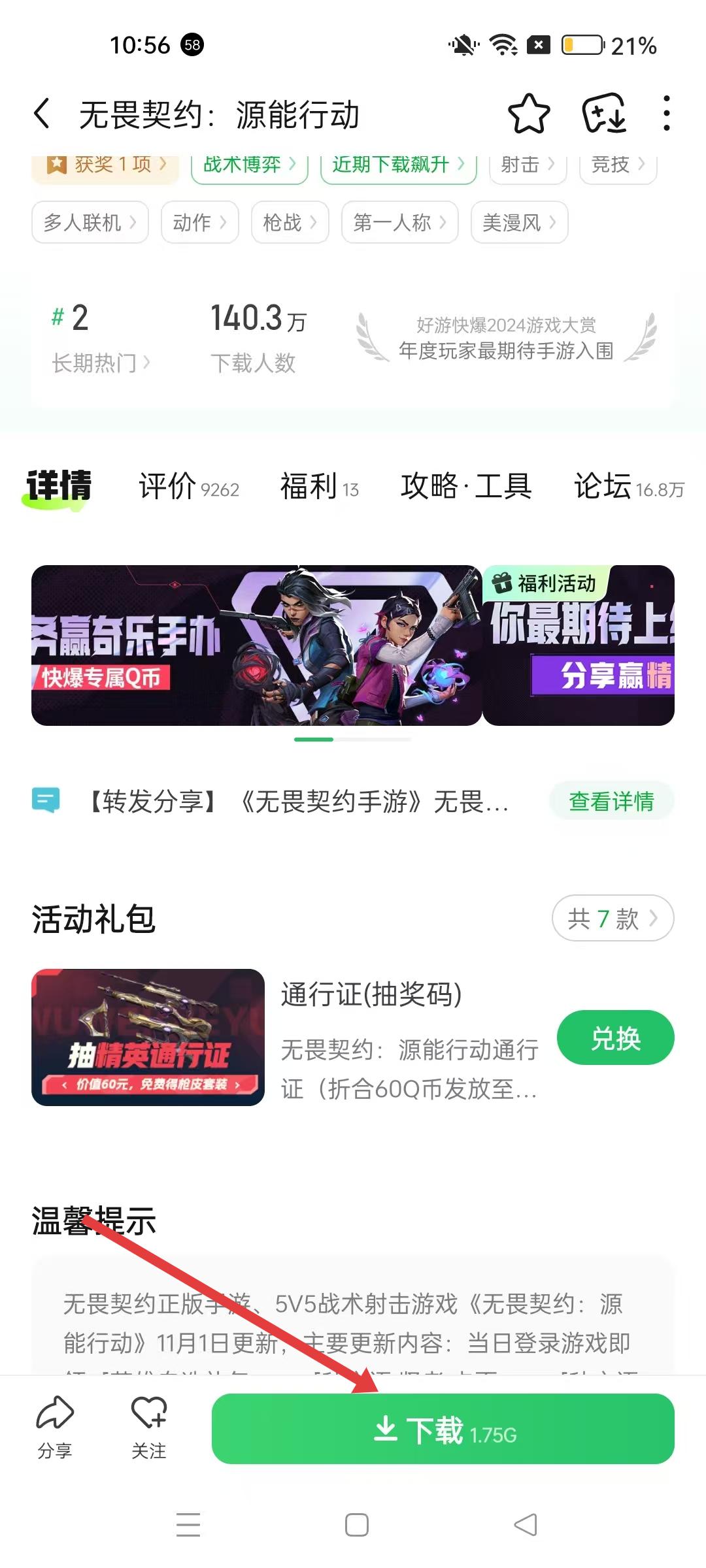Open the 快爆专属Q币 promo banner
The height and width of the screenshot is (1568, 706).
tap(256, 645)
